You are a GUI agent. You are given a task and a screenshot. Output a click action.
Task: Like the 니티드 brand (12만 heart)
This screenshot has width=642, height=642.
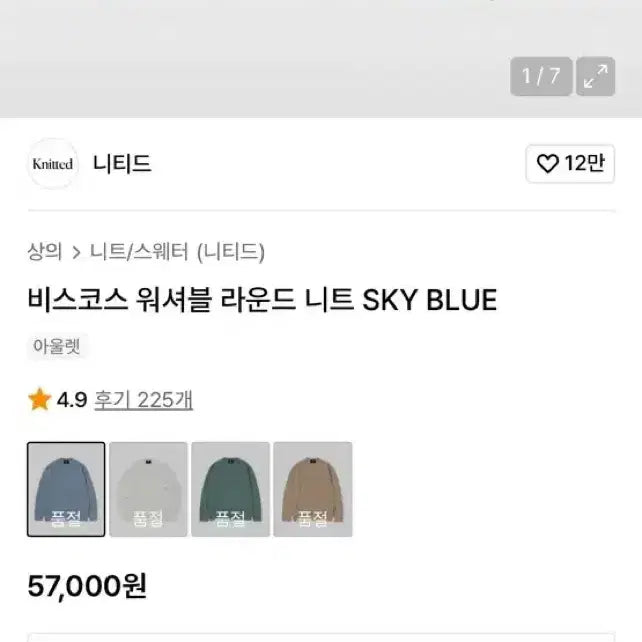(570, 164)
